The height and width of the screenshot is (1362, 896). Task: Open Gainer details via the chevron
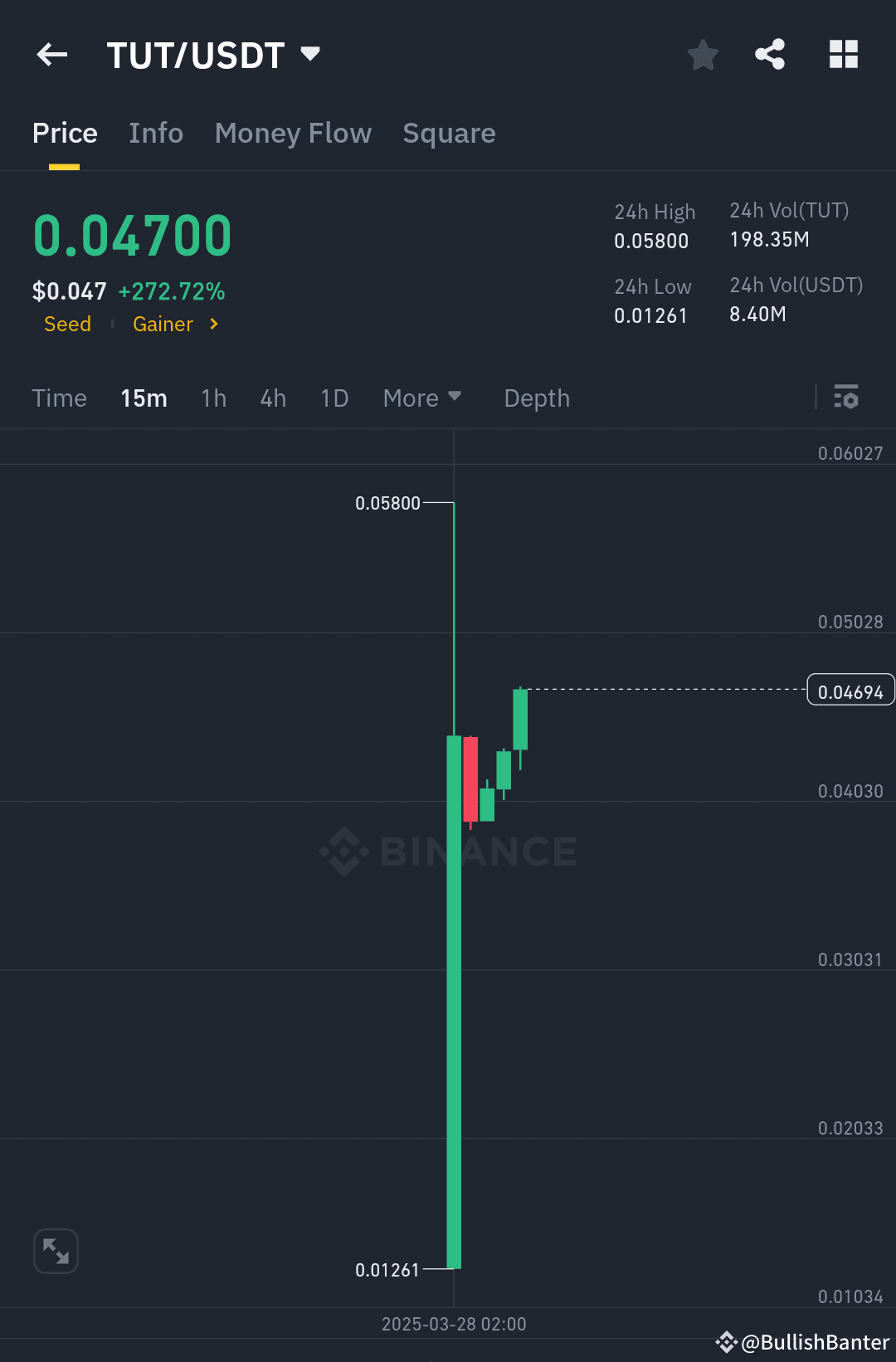click(212, 325)
